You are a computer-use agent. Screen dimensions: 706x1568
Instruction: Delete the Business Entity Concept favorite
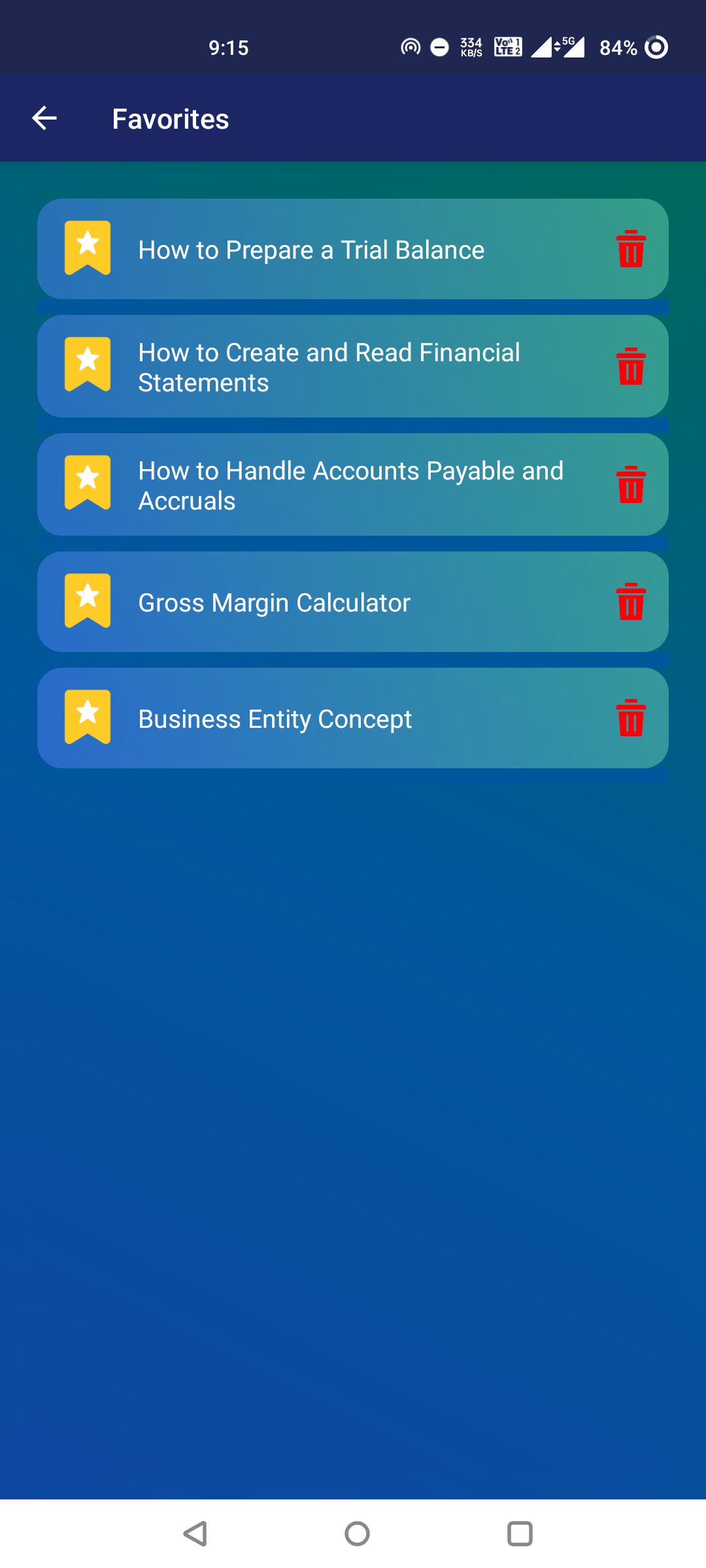[631, 717]
